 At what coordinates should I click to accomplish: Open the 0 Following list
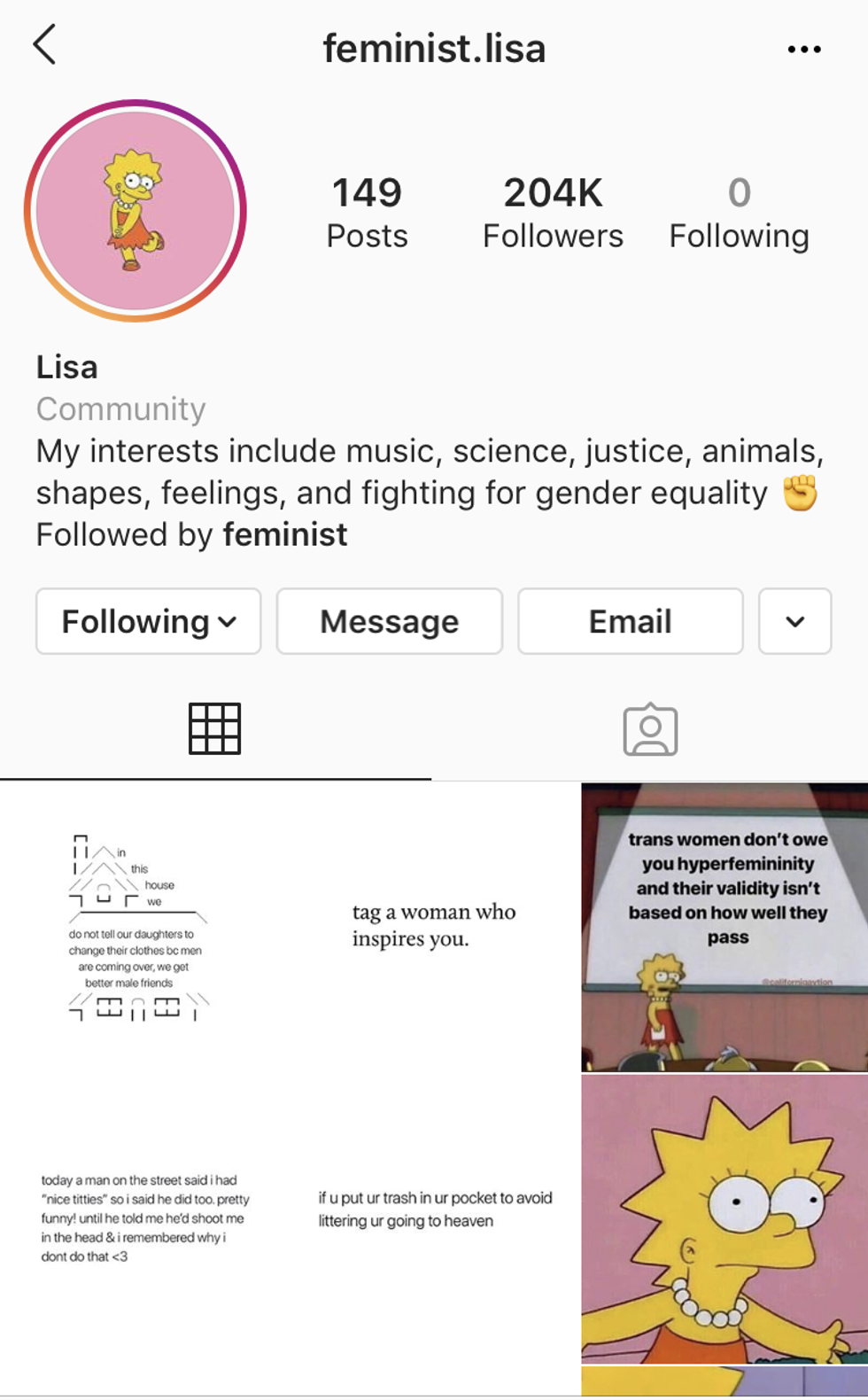(739, 213)
